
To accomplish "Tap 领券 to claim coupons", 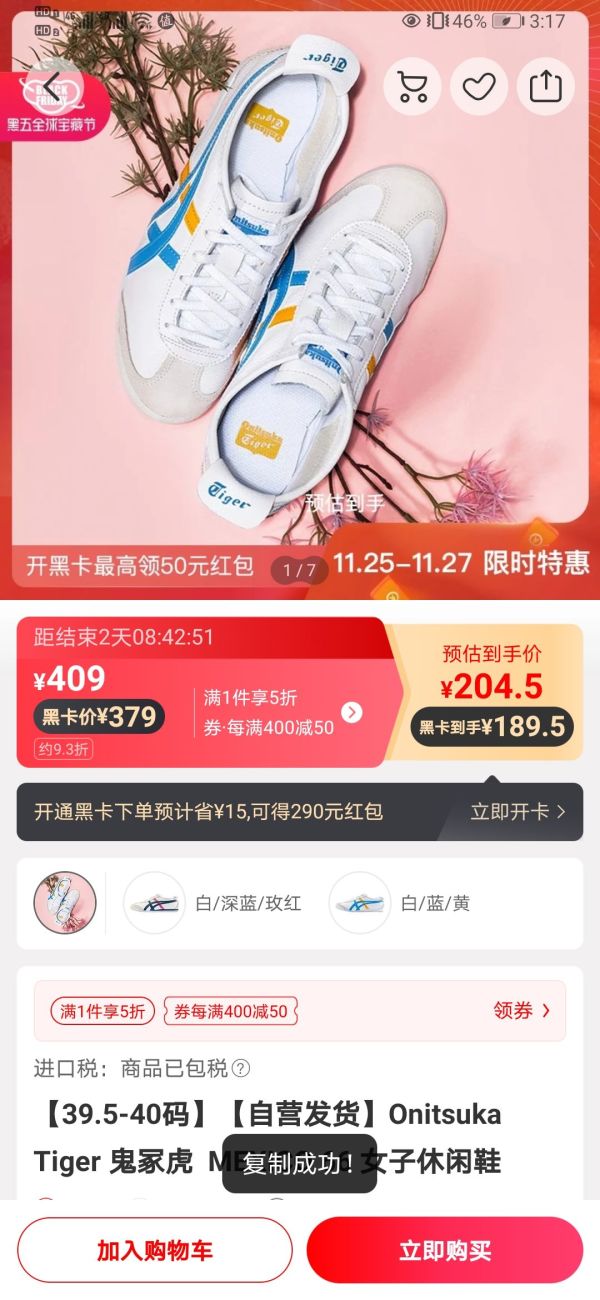I will tap(521, 1011).
